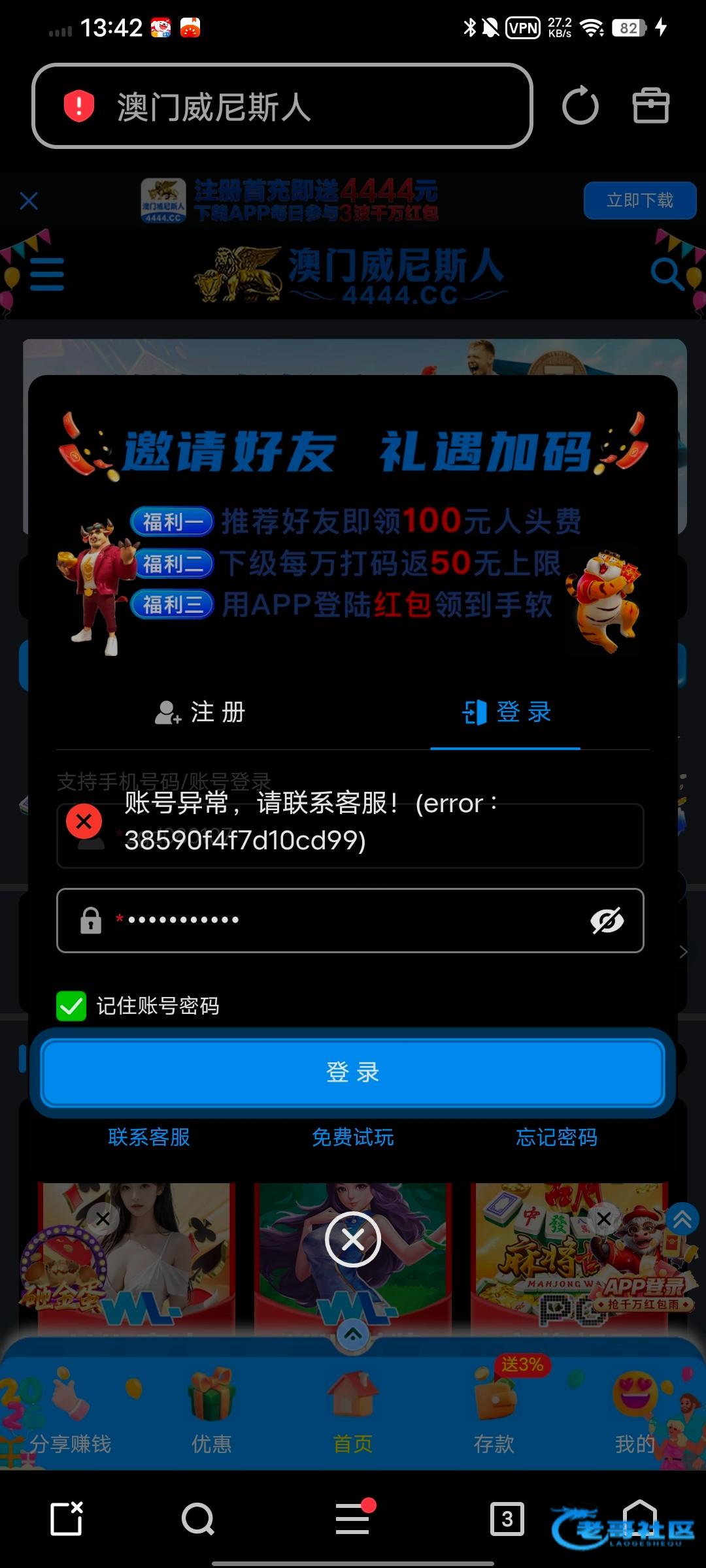Open the browser toolbox icon
Image resolution: width=706 pixels, height=1568 pixels.
pyautogui.click(x=650, y=106)
